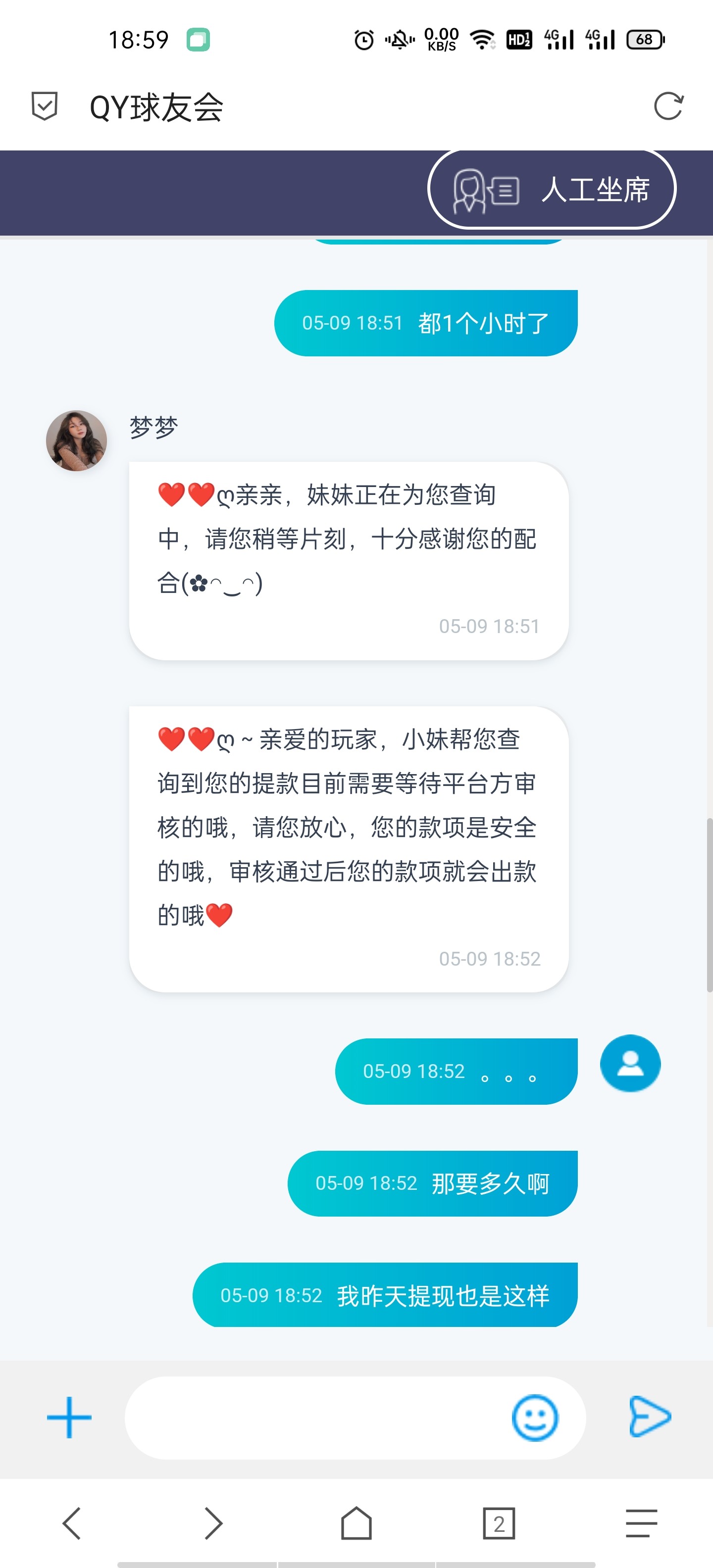Tap the shield security icon
Image resolution: width=713 pixels, height=1568 pixels.
45,106
